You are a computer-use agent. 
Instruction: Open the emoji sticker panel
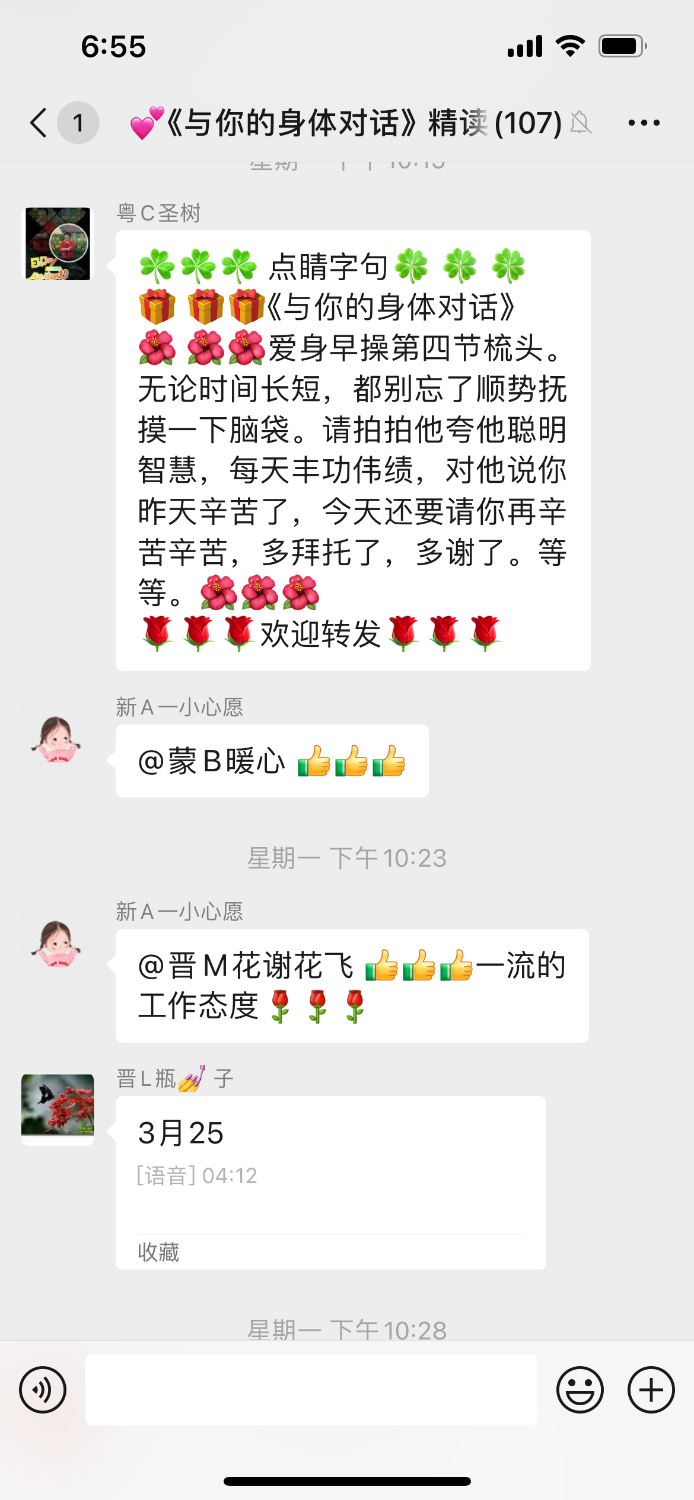(x=580, y=1390)
